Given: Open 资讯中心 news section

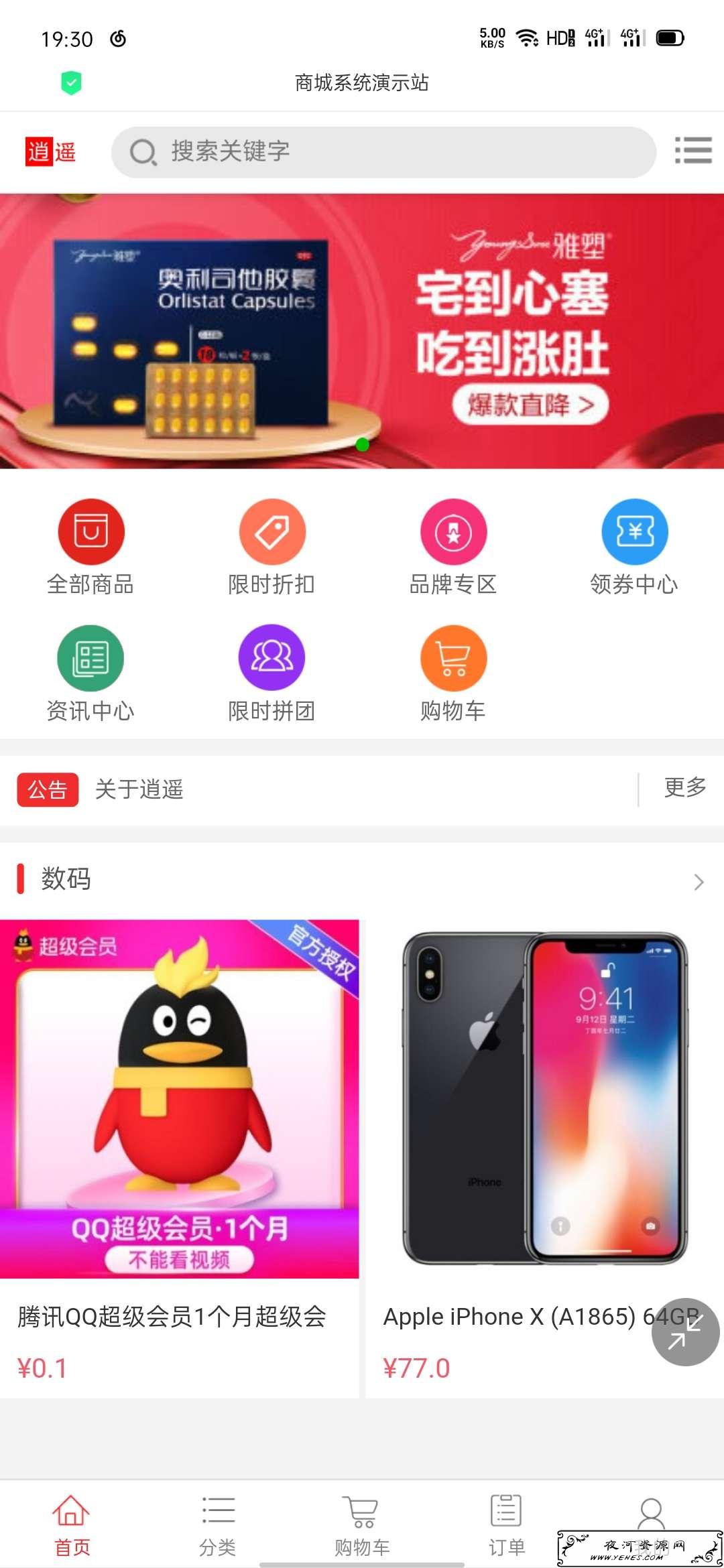Looking at the screenshot, I should tap(90, 674).
